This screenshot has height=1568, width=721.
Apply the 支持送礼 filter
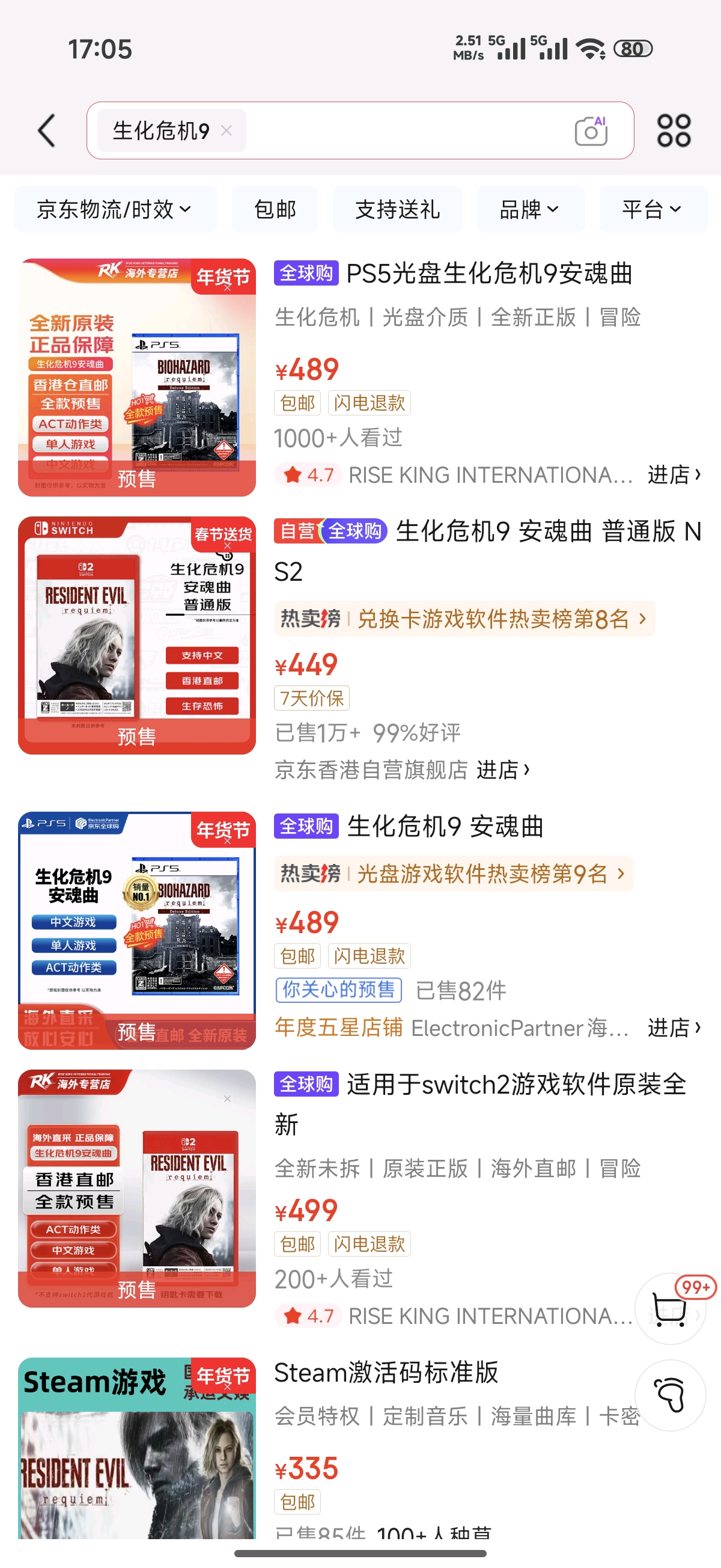(397, 209)
